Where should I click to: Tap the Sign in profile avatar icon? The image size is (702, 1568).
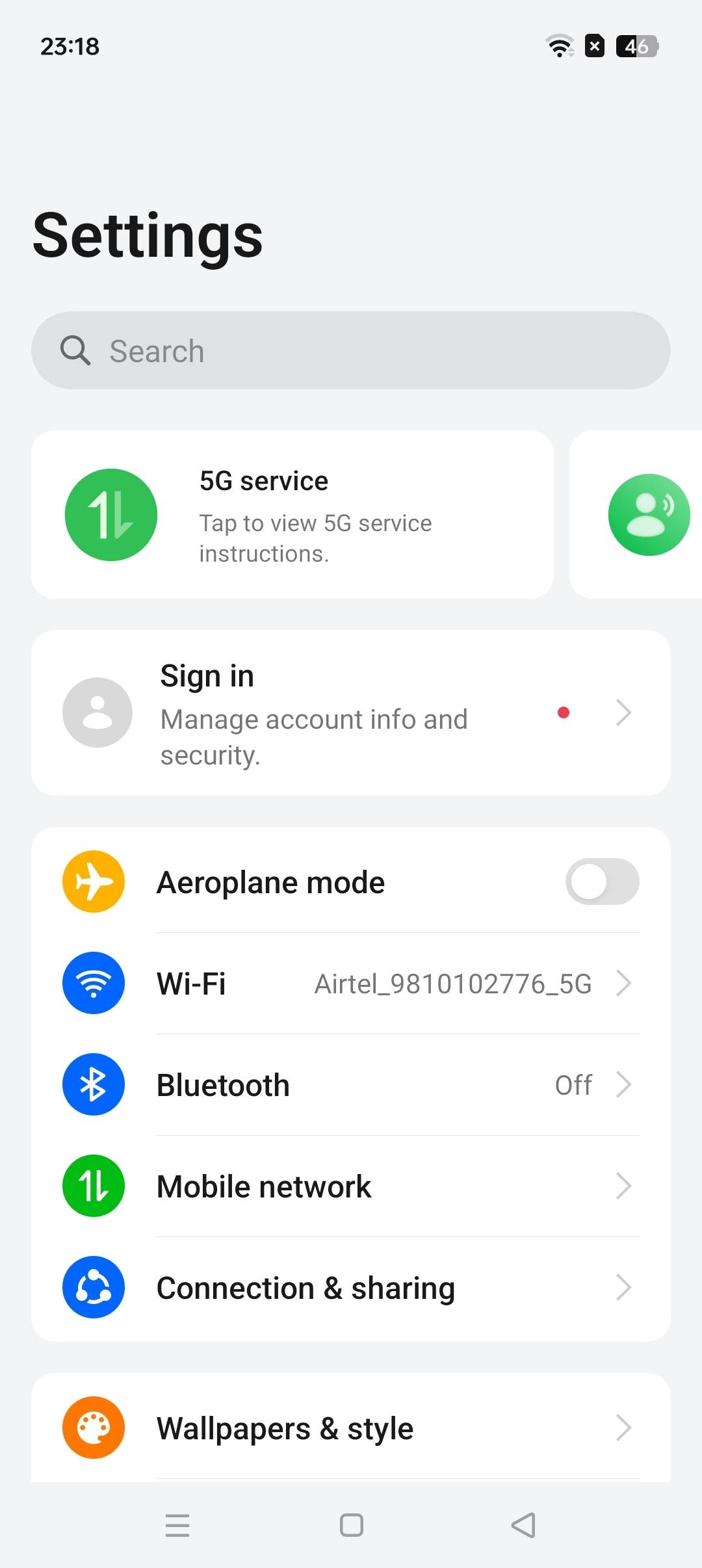click(x=97, y=712)
